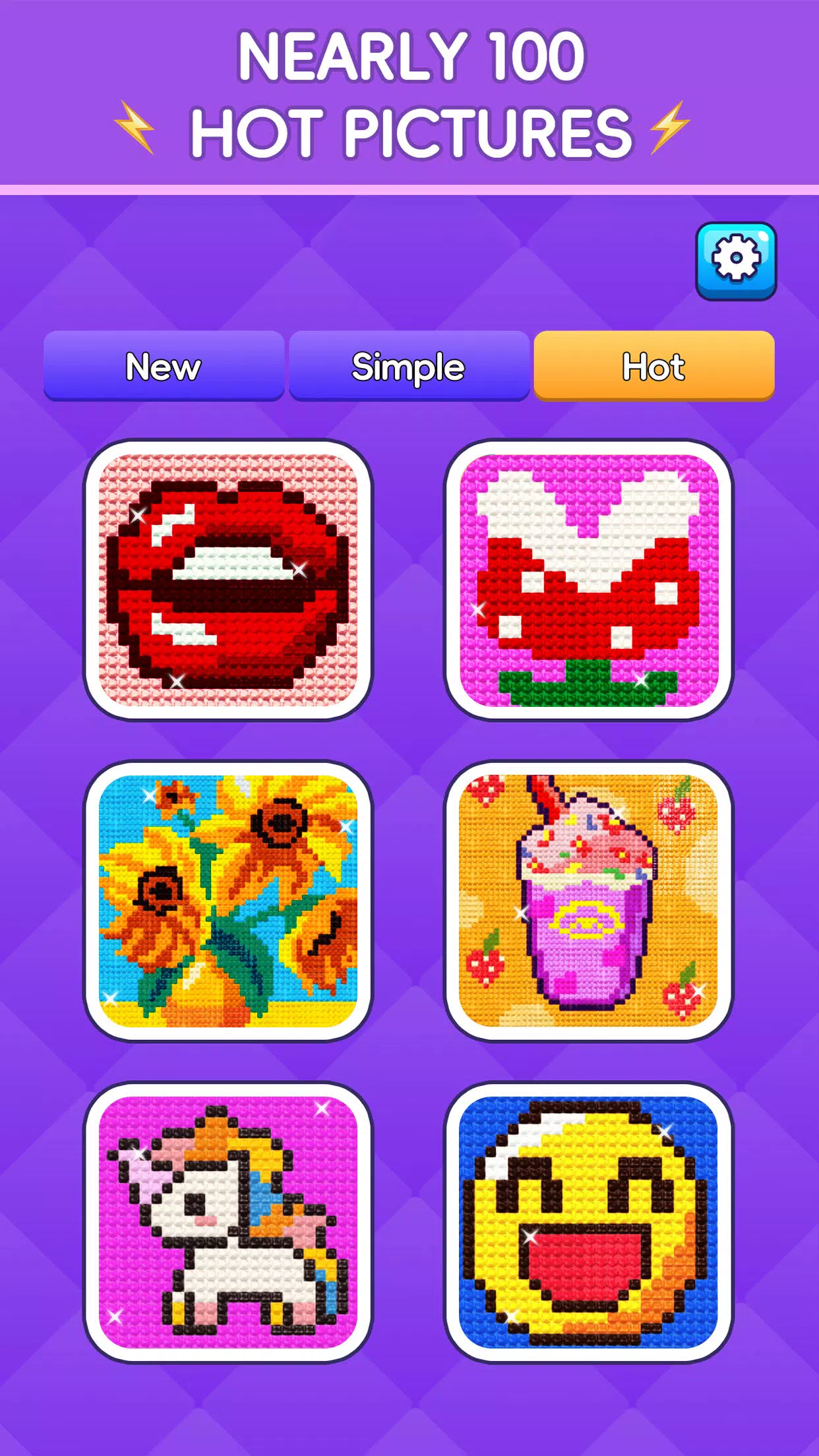Open the piranha plant picture
Image resolution: width=819 pixels, height=1456 pixels.
point(589,580)
